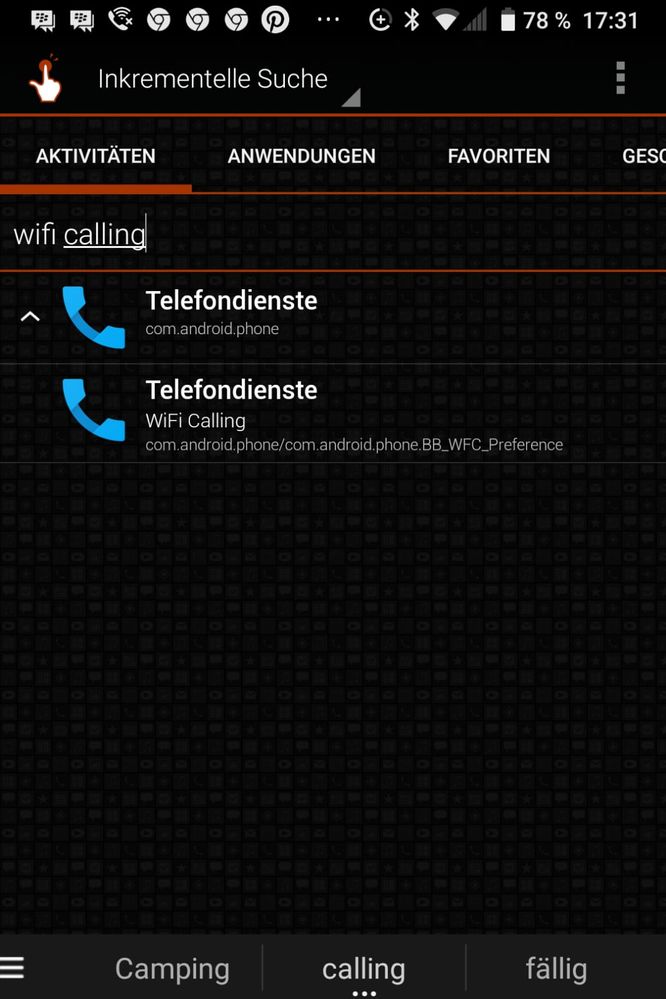
Task: Choose the keyboard suggestion Camping
Action: pyautogui.click(x=172, y=968)
